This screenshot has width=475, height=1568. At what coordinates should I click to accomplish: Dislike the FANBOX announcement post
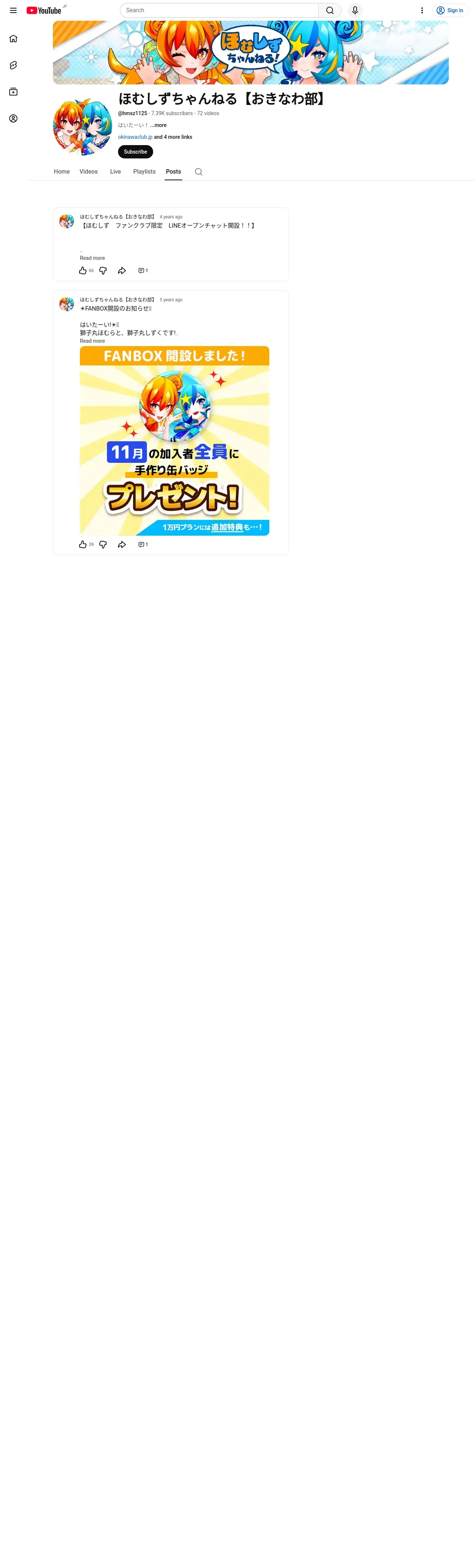[x=103, y=544]
